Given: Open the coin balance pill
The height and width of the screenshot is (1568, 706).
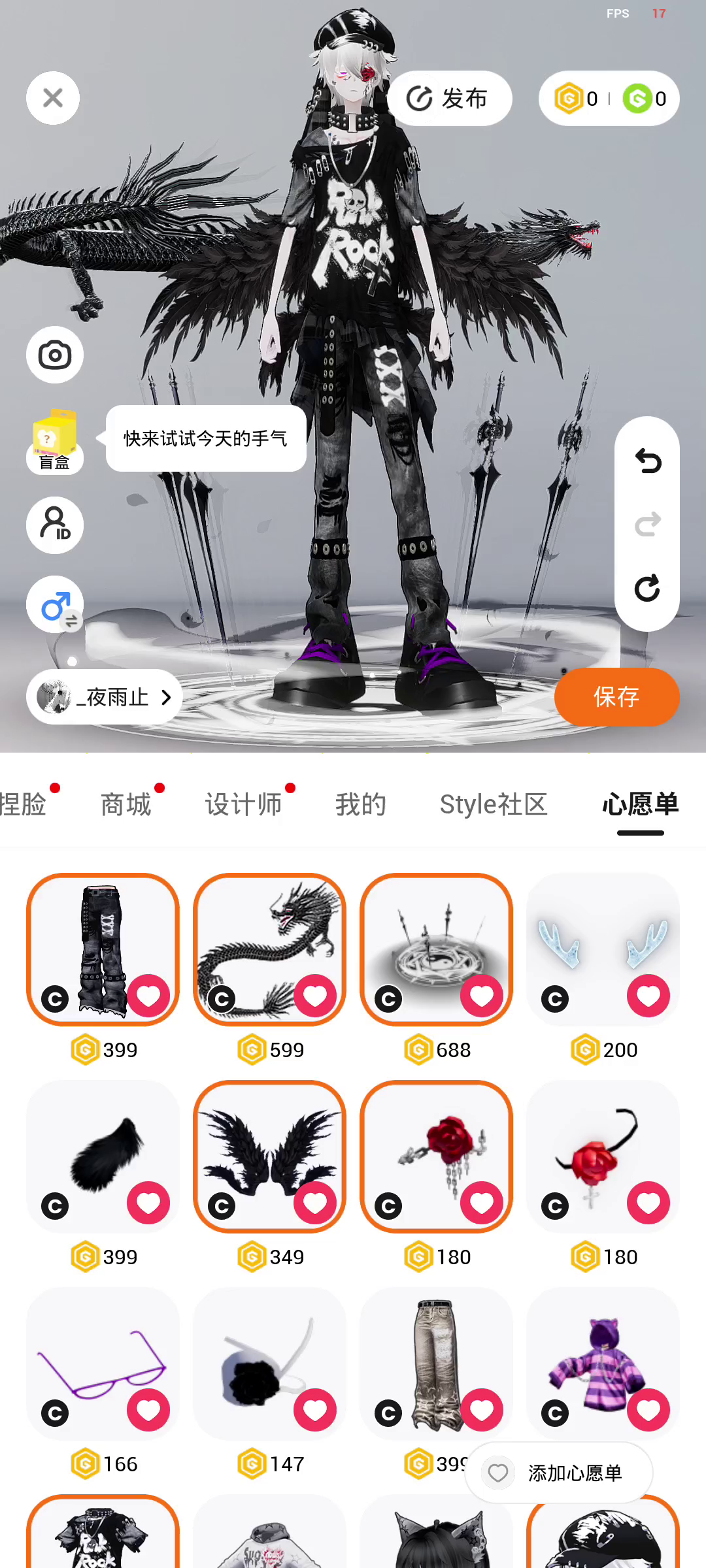Looking at the screenshot, I should (x=609, y=99).
